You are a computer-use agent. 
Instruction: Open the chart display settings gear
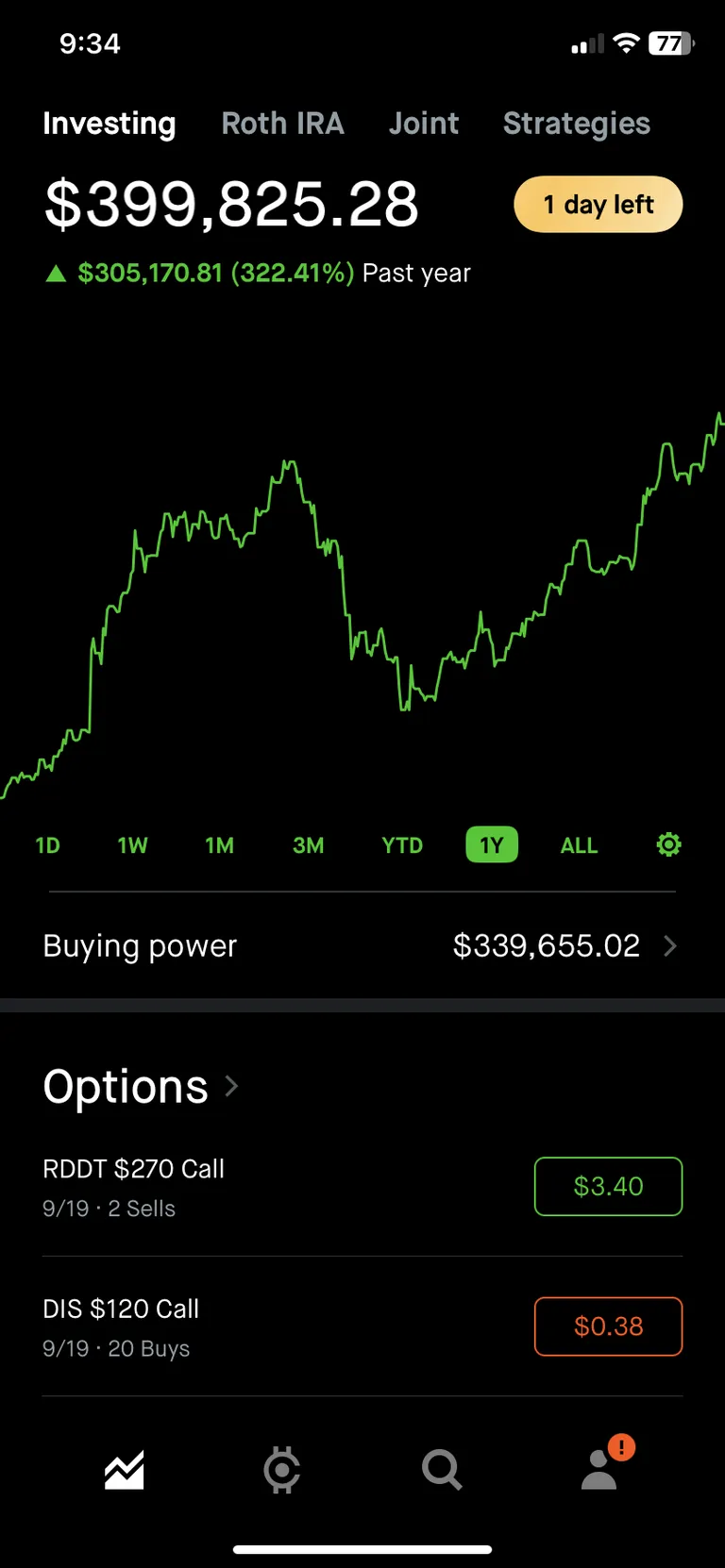668,844
